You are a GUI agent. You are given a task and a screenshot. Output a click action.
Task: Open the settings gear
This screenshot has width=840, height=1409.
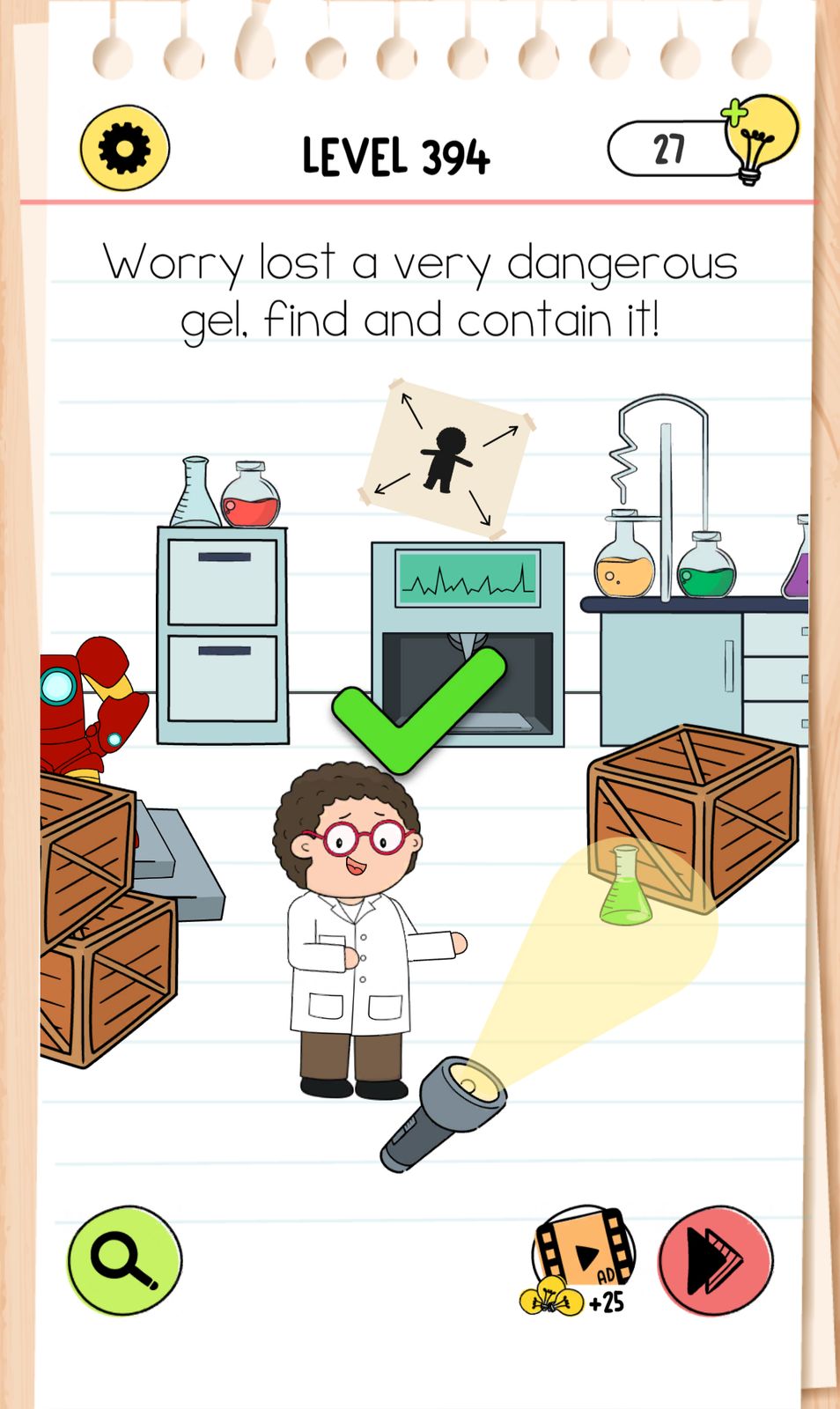point(124,148)
